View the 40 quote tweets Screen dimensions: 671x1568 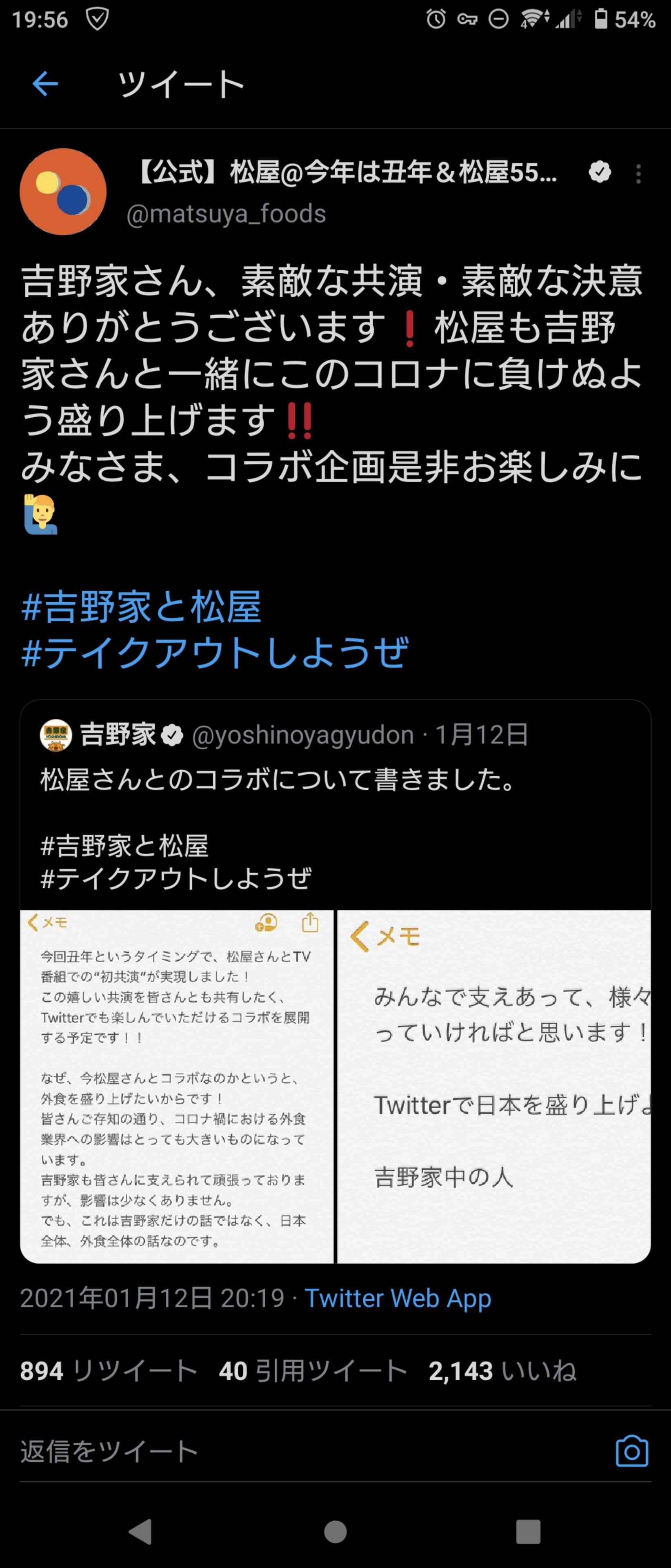pos(313,1371)
